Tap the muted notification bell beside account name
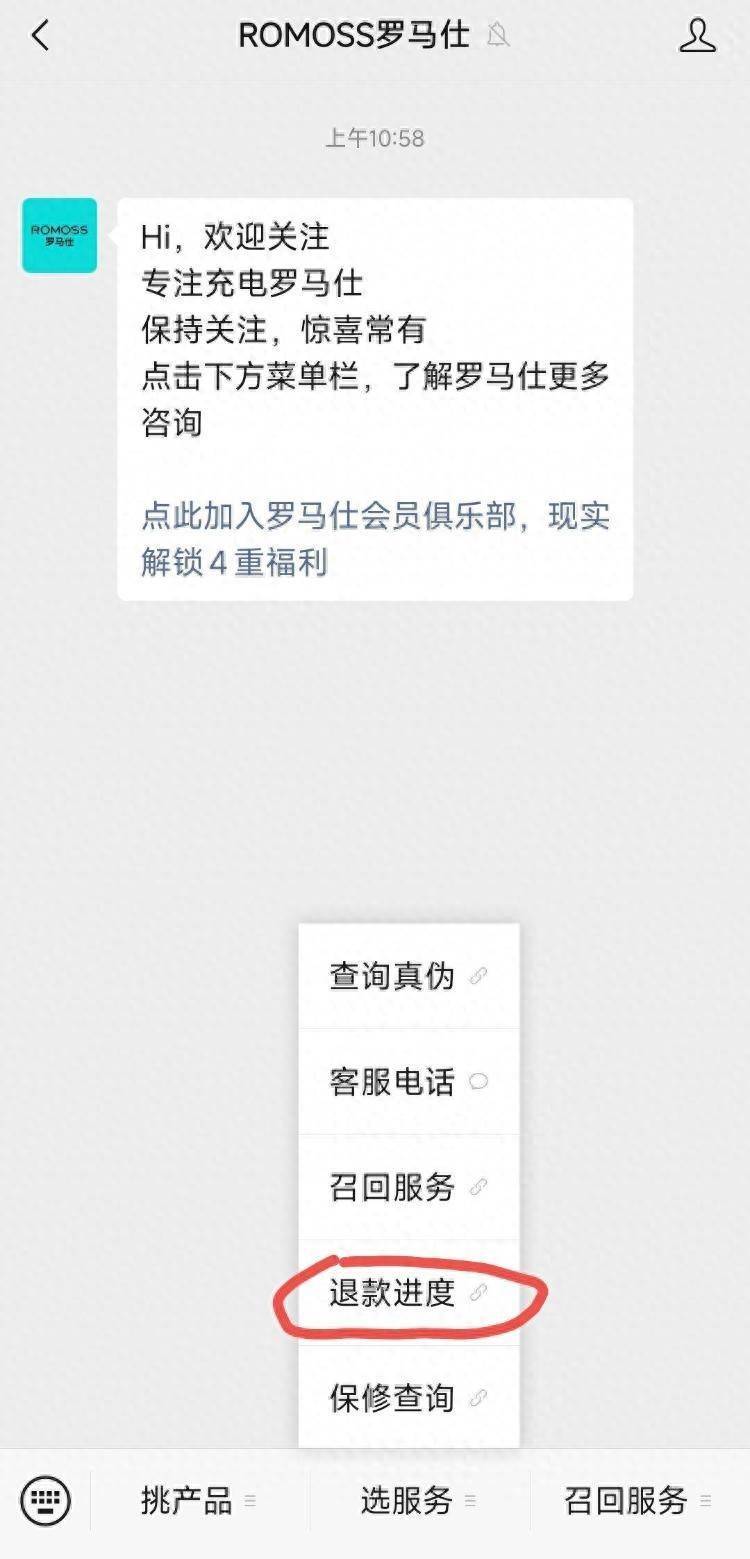Viewport: 750px width, 1559px height. coord(497,35)
